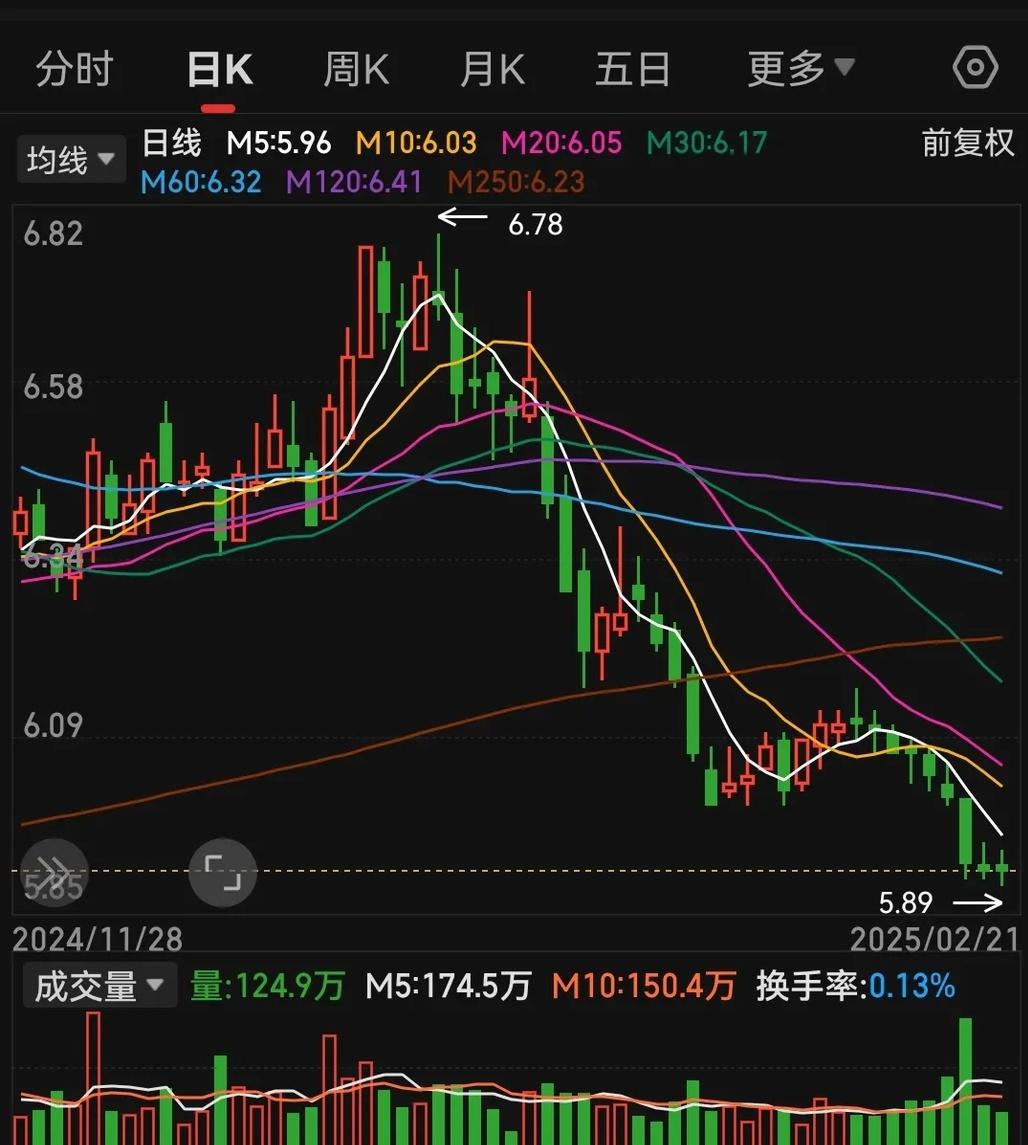1028x1145 pixels.
Task: Expand the 更多 chart period menu
Action: point(800,69)
